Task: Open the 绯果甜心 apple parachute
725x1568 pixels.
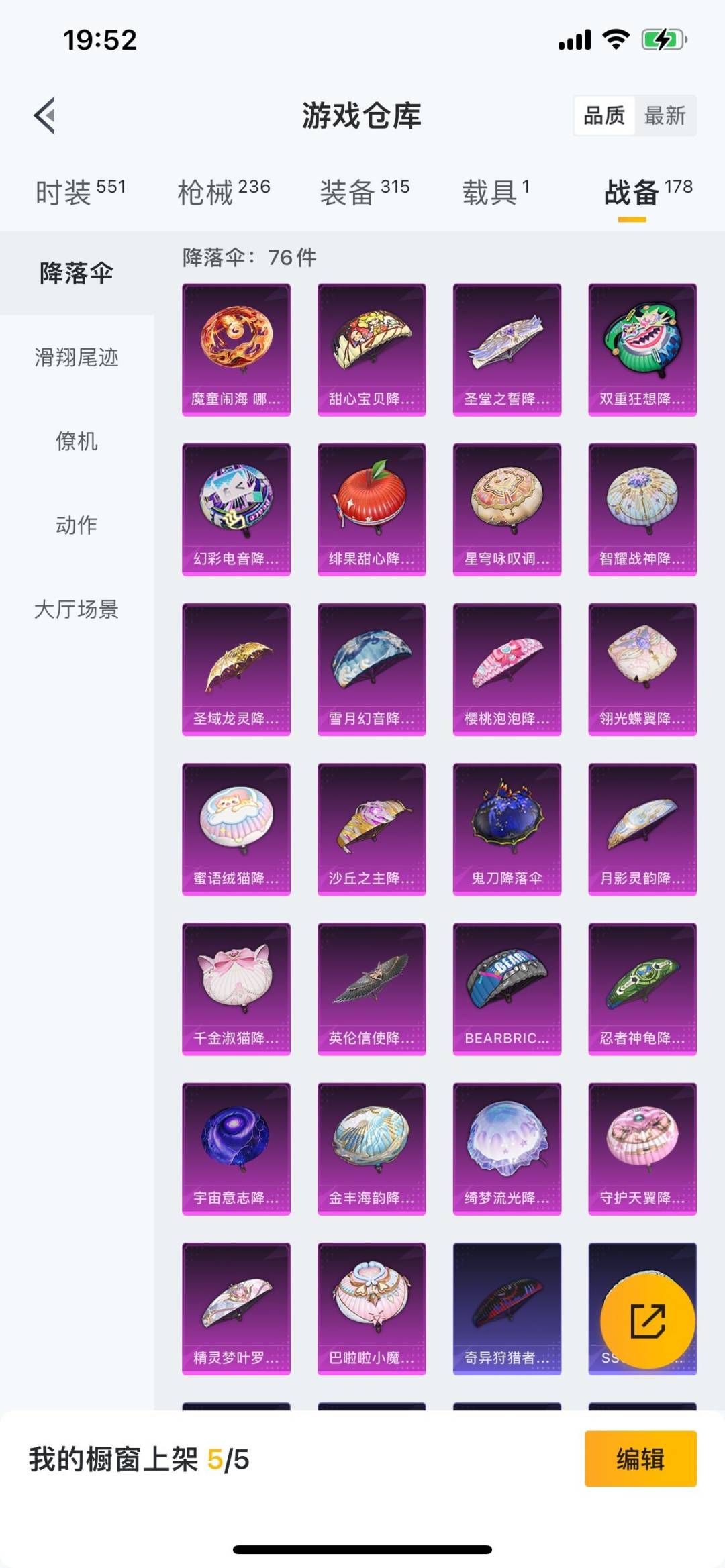Action: click(x=371, y=509)
